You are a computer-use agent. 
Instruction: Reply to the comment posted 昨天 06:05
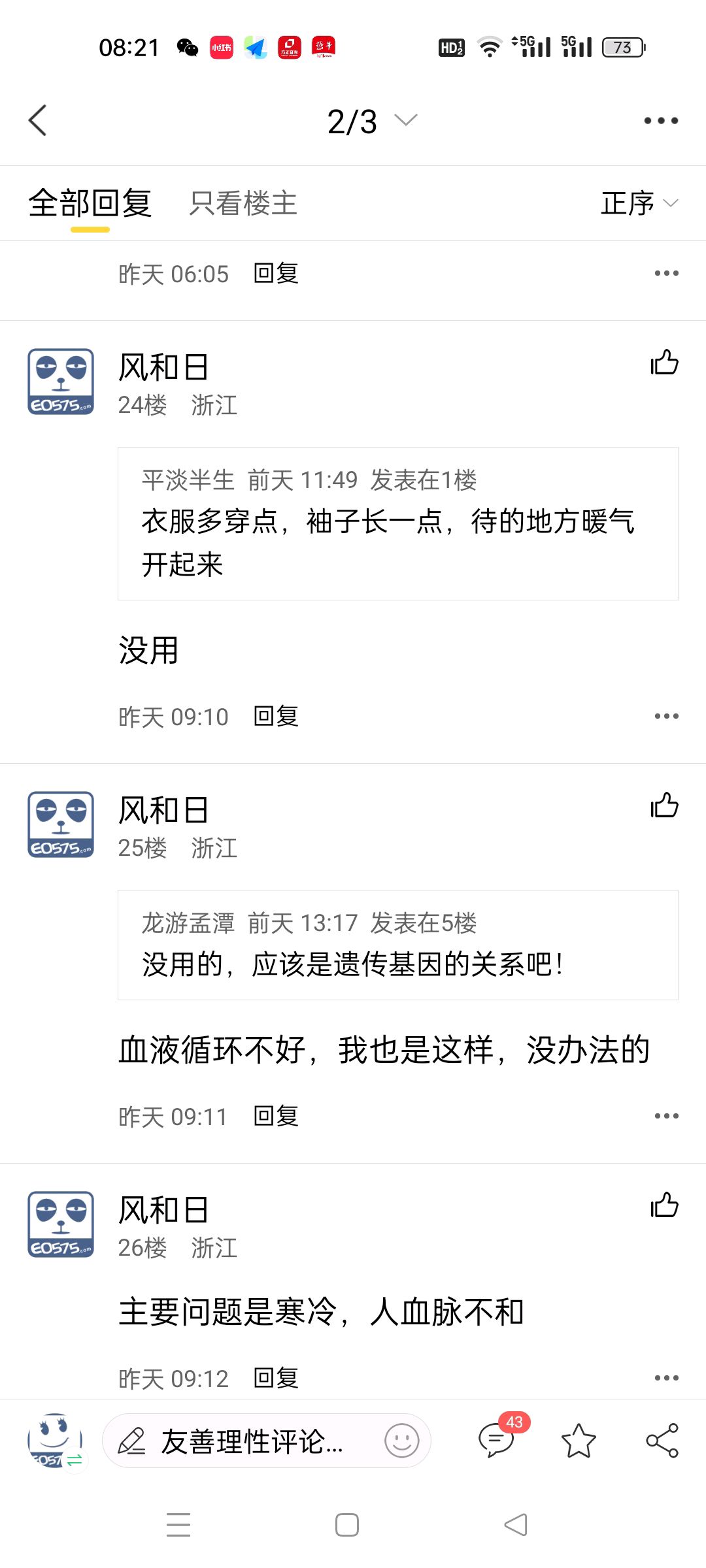pyautogui.click(x=276, y=273)
